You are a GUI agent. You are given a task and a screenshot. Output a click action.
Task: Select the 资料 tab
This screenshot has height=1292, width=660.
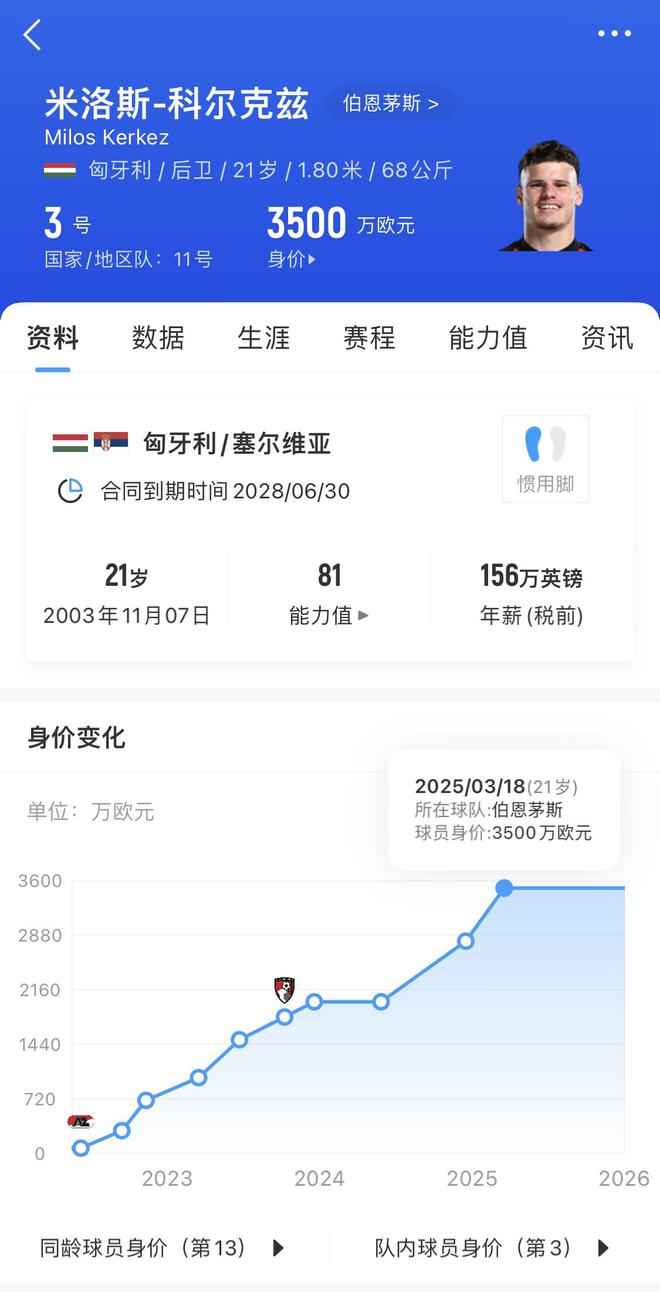point(52,338)
